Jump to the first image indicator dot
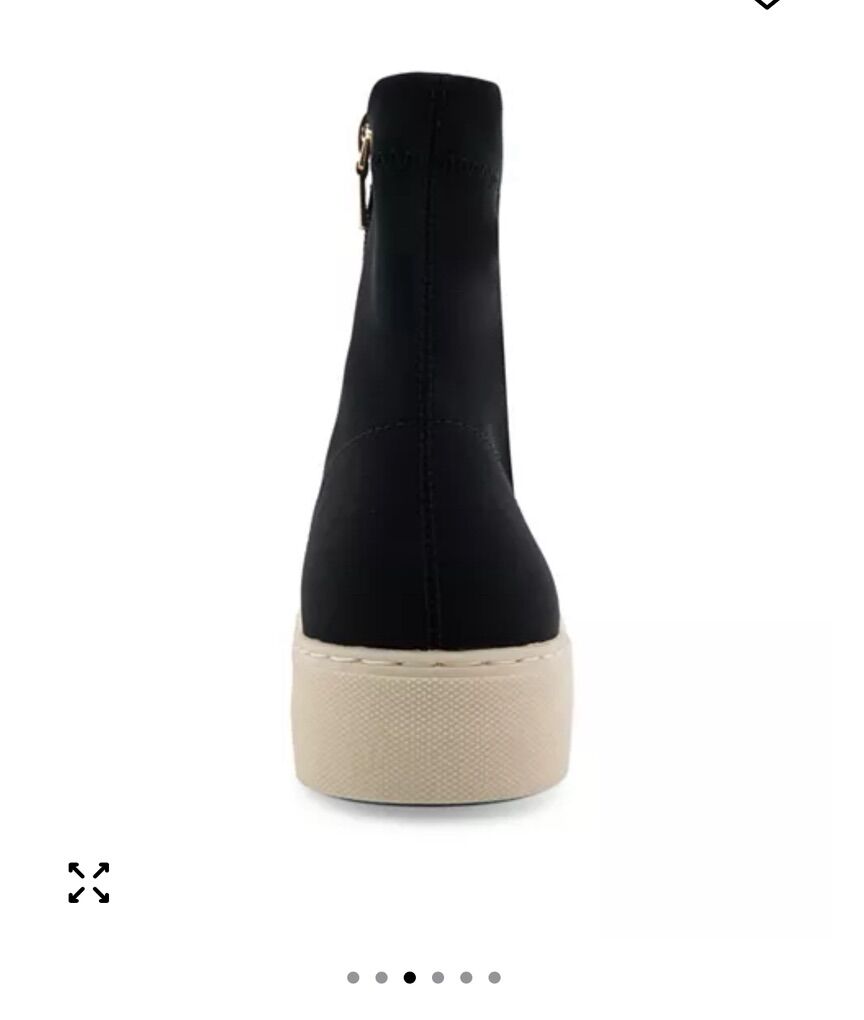Screen dimensions: 864x1020 (x=353, y=978)
